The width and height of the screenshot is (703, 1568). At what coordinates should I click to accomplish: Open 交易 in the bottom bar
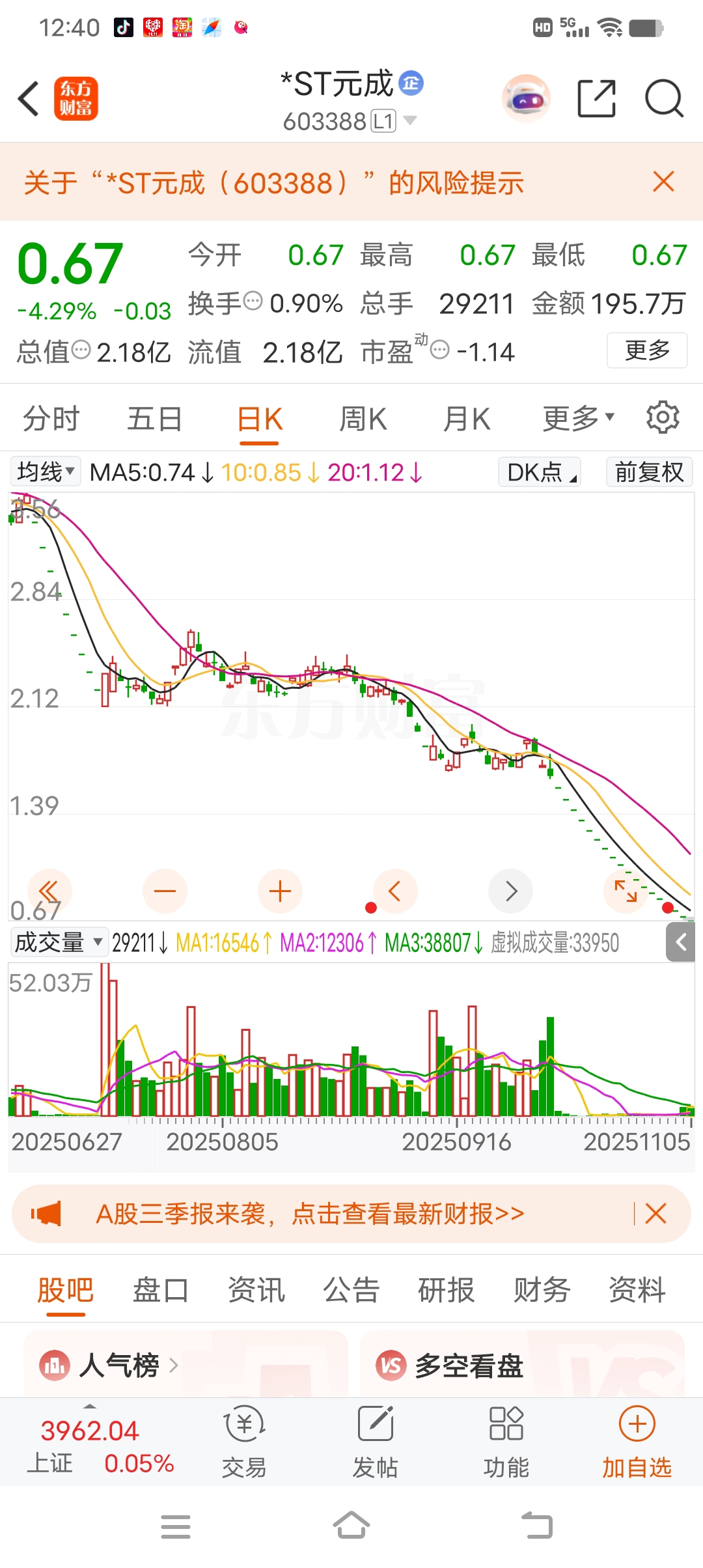click(x=244, y=1440)
